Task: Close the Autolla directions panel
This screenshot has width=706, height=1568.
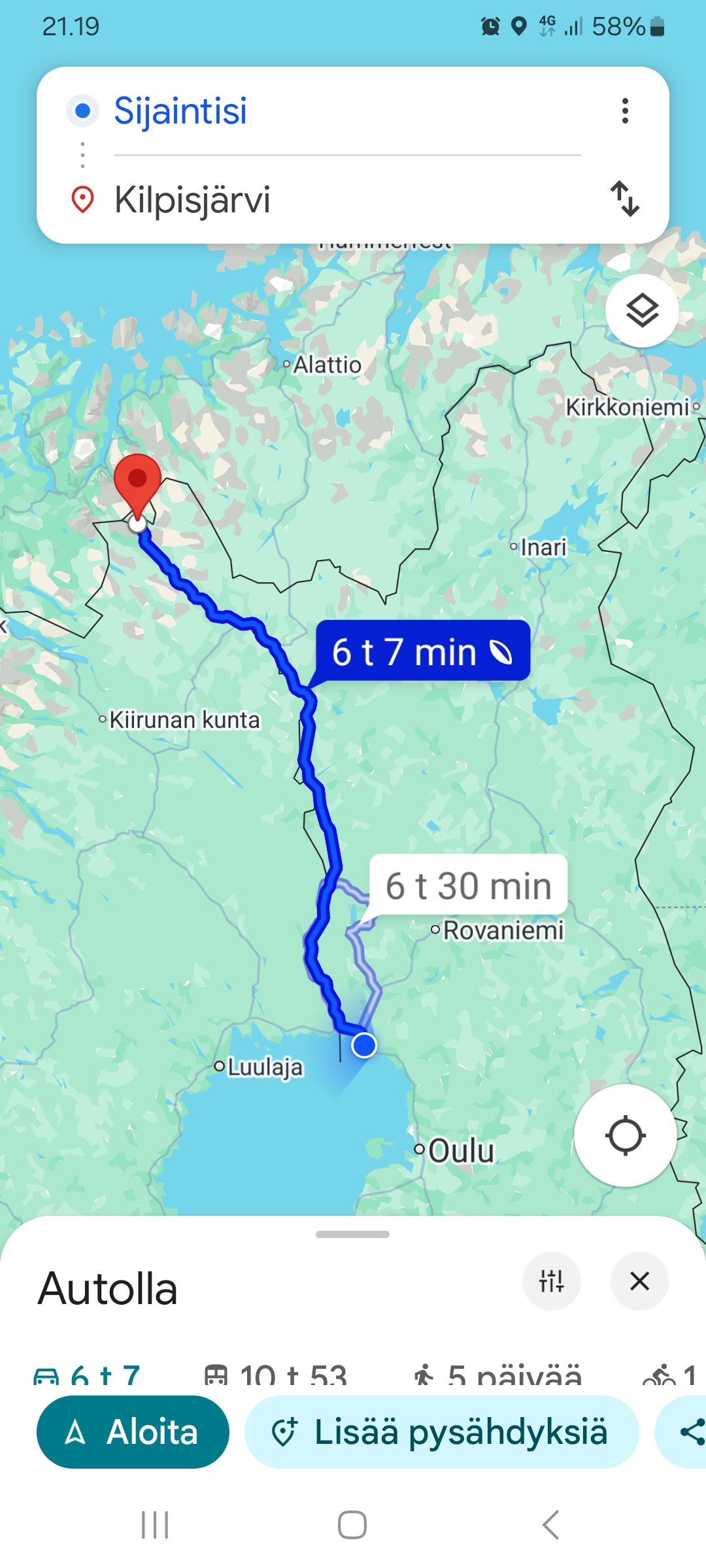Action: tap(640, 1281)
